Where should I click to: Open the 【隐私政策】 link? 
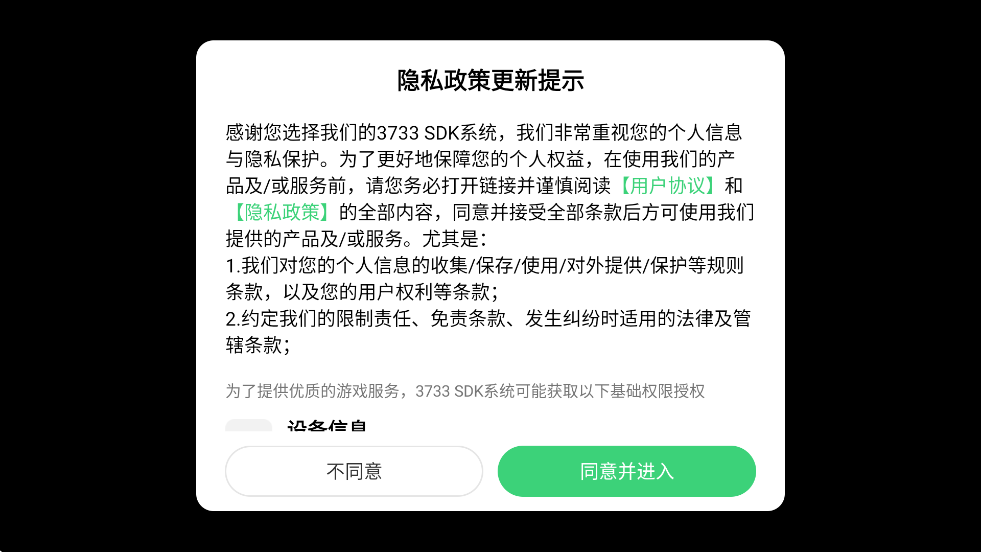[281, 212]
